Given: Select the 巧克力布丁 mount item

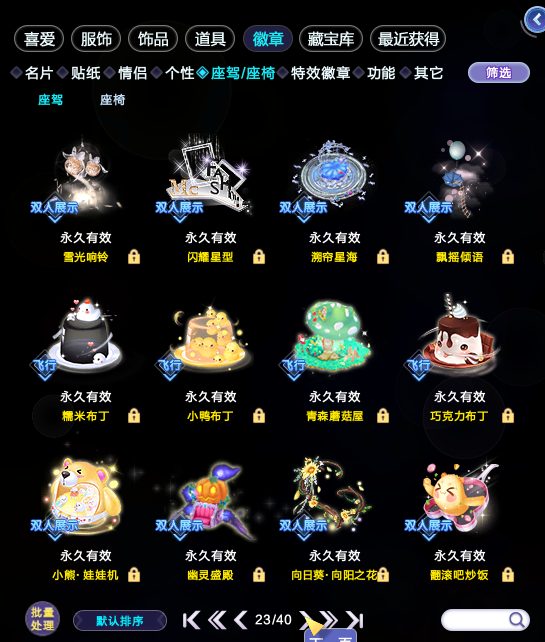Looking at the screenshot, I should (x=459, y=358).
